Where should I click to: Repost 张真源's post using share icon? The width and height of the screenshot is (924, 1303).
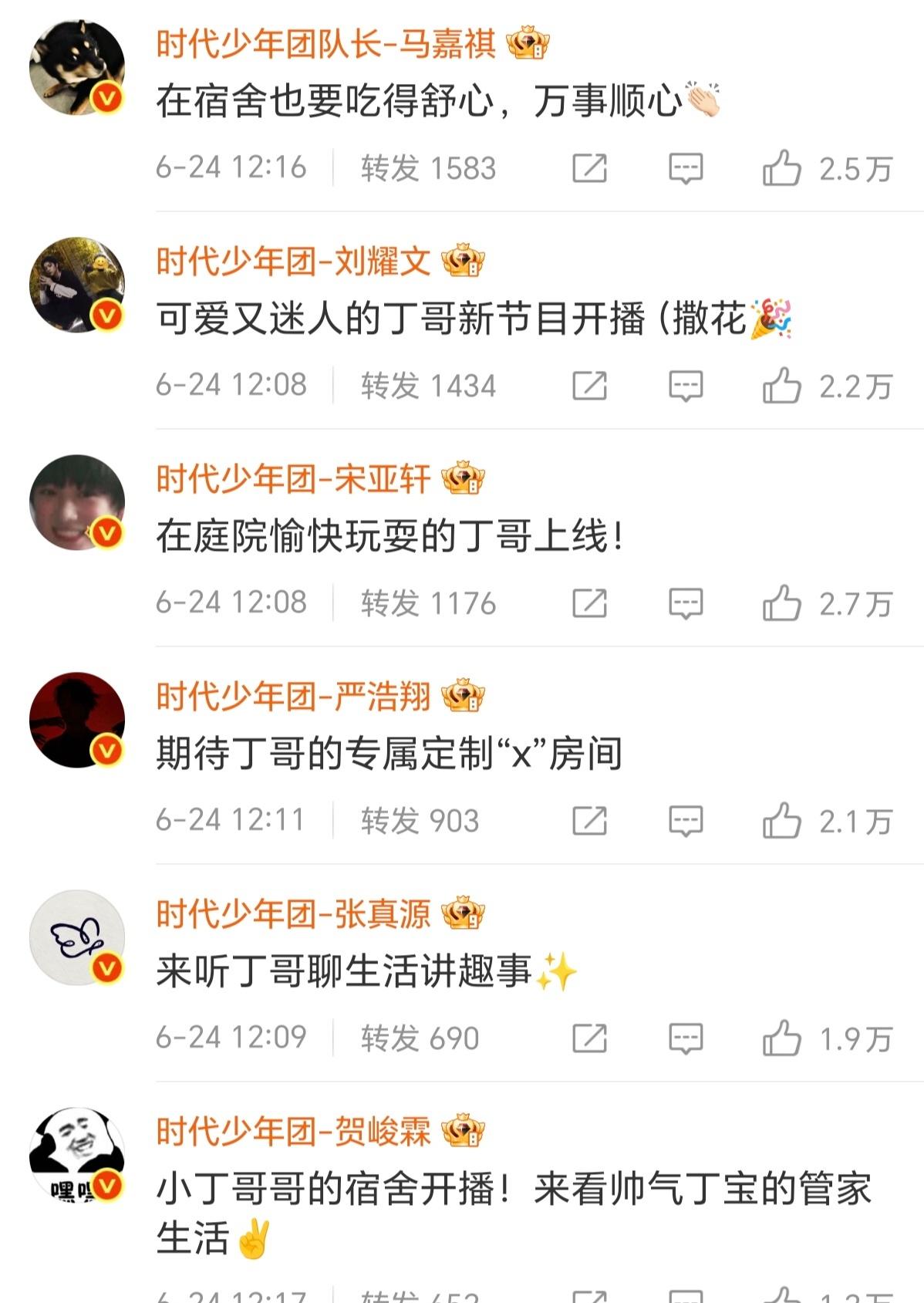[589, 1038]
